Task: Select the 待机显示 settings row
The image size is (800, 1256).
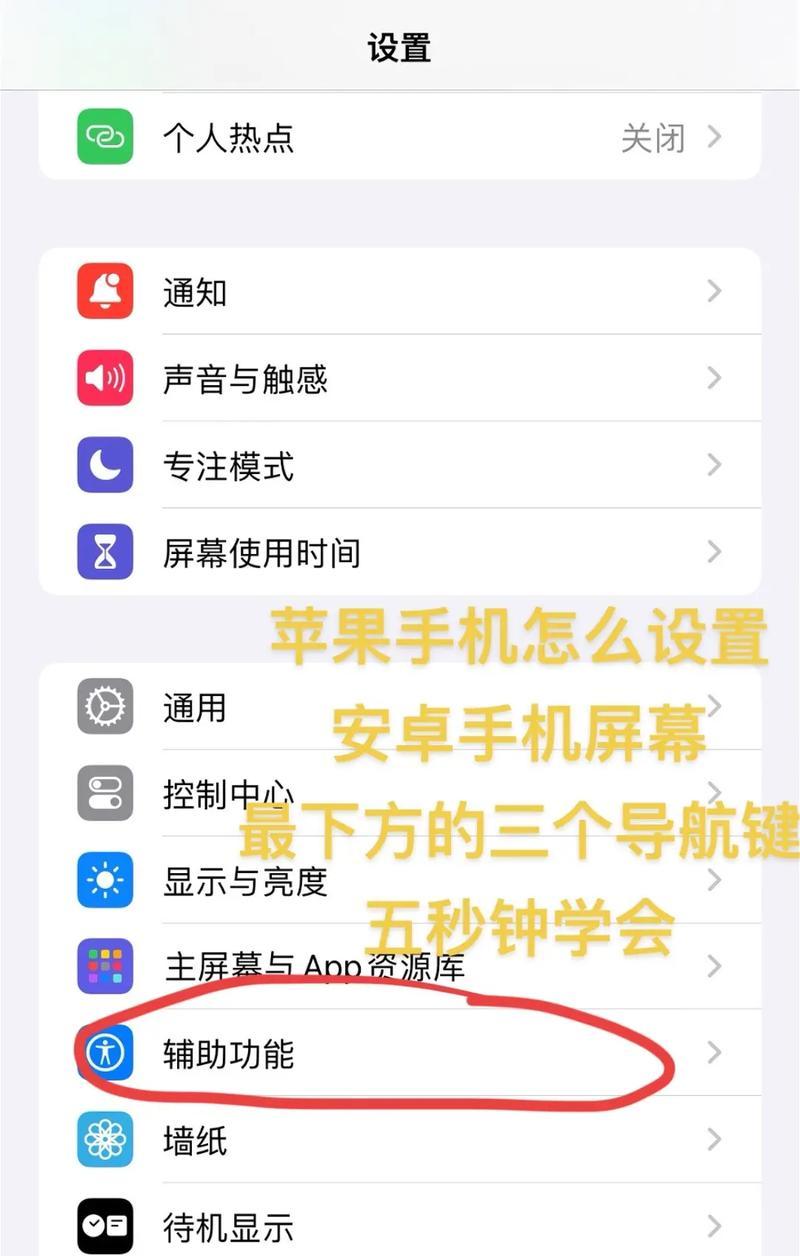Action: click(x=400, y=1226)
